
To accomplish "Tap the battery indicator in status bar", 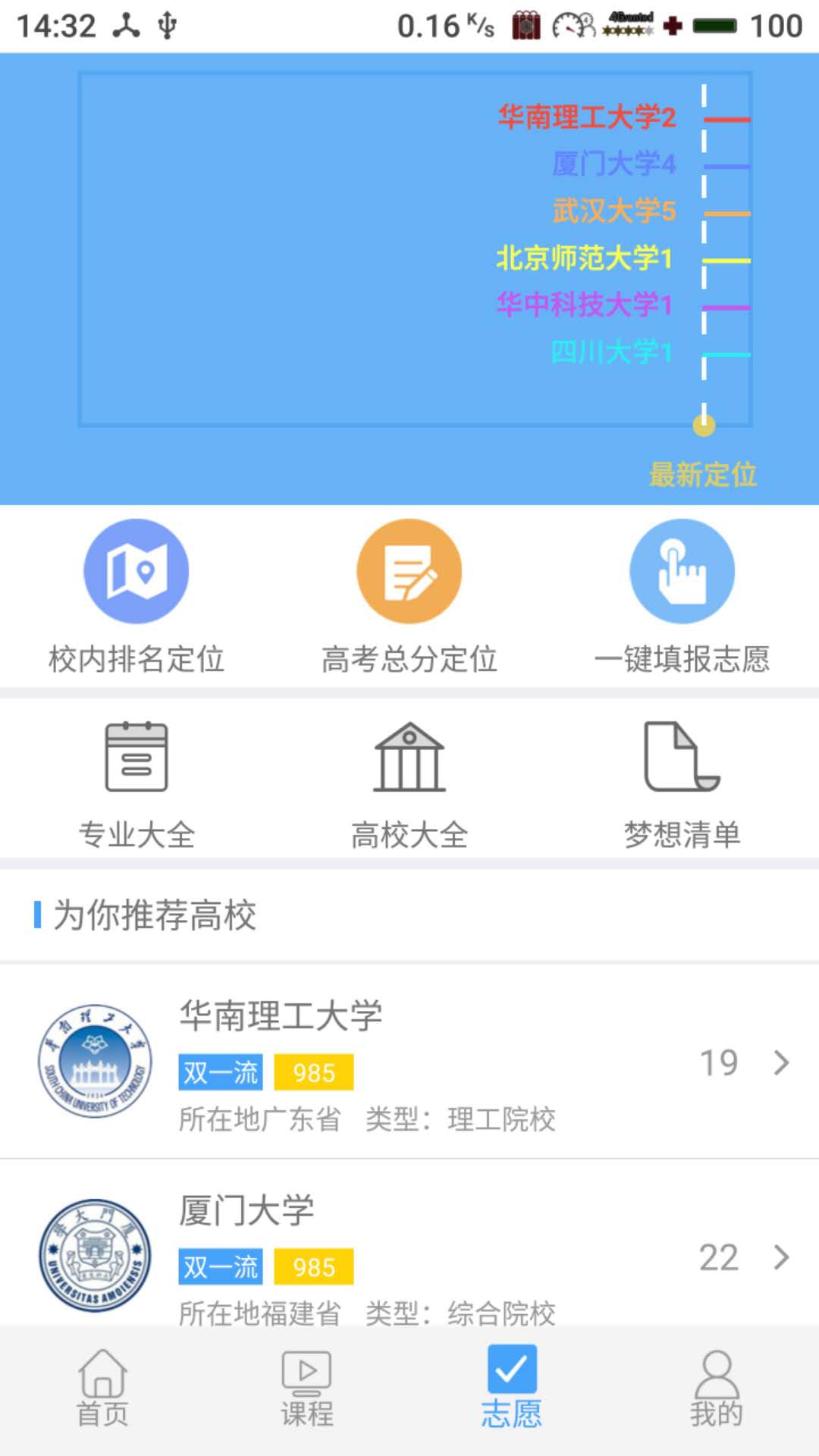I will click(x=715, y=24).
